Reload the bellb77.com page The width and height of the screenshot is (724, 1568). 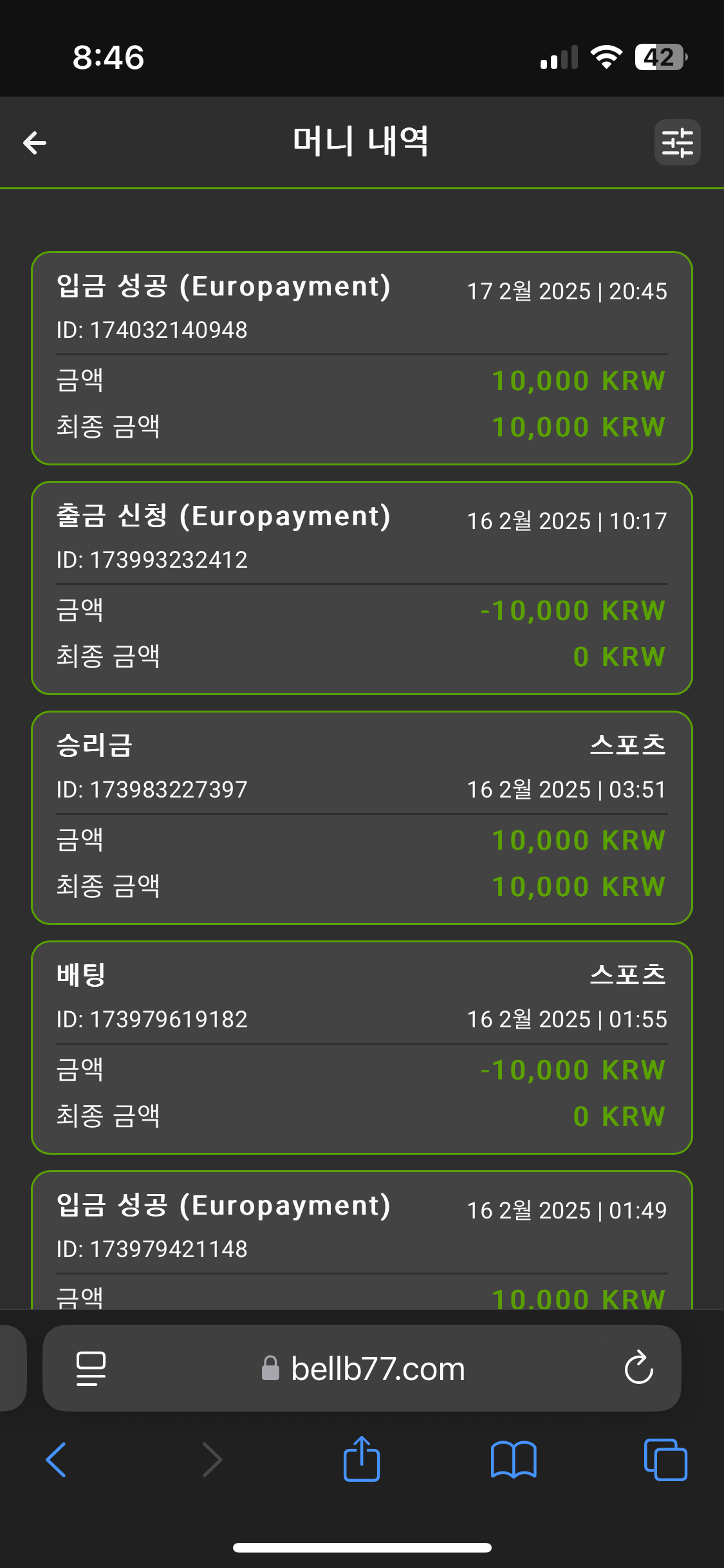(638, 1368)
